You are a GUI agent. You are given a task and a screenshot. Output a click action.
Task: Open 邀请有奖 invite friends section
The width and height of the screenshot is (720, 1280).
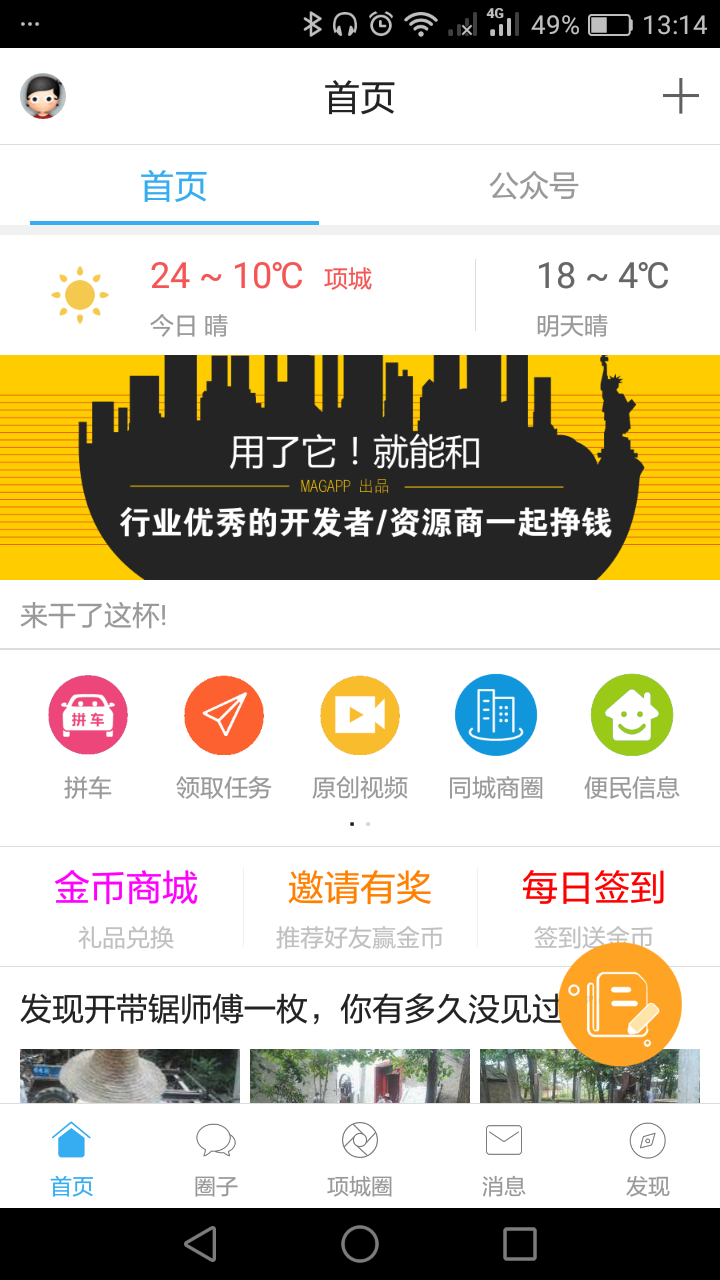(360, 906)
